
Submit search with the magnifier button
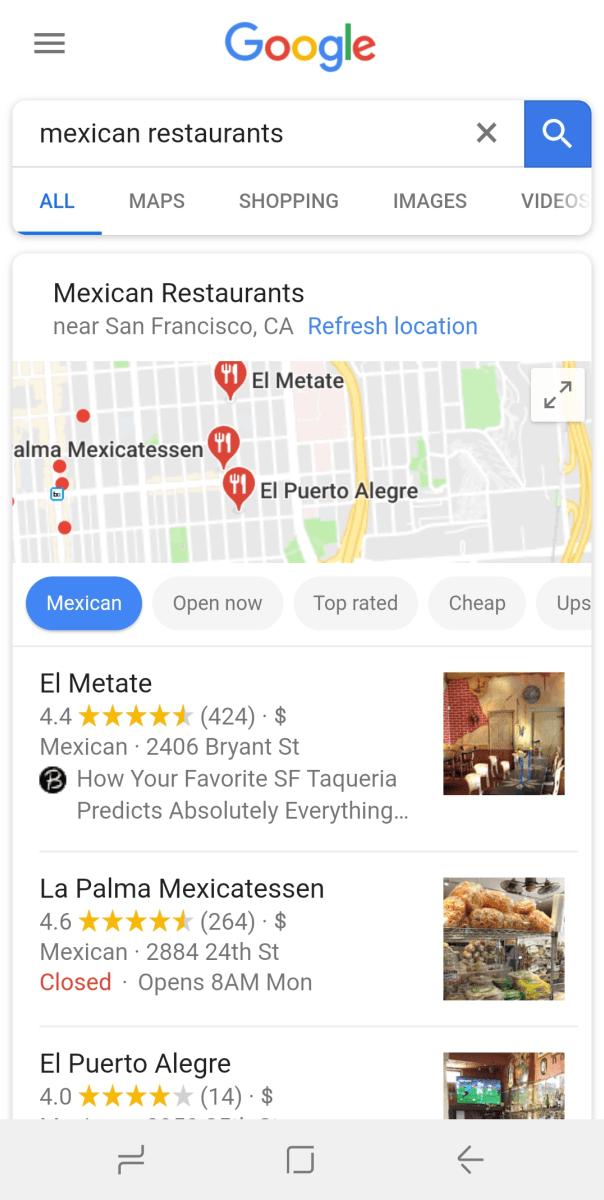557,133
